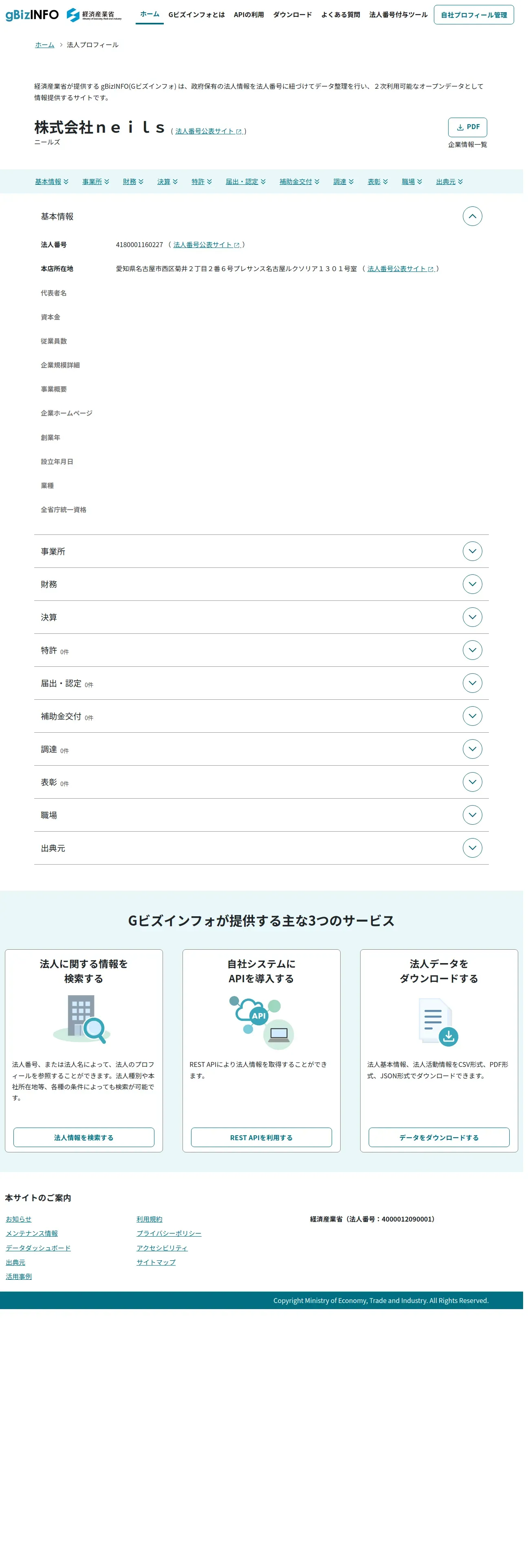Viewport: 528px width, 1568px height.
Task: Jump to 職場 anchor in the section bar
Action: point(415,183)
